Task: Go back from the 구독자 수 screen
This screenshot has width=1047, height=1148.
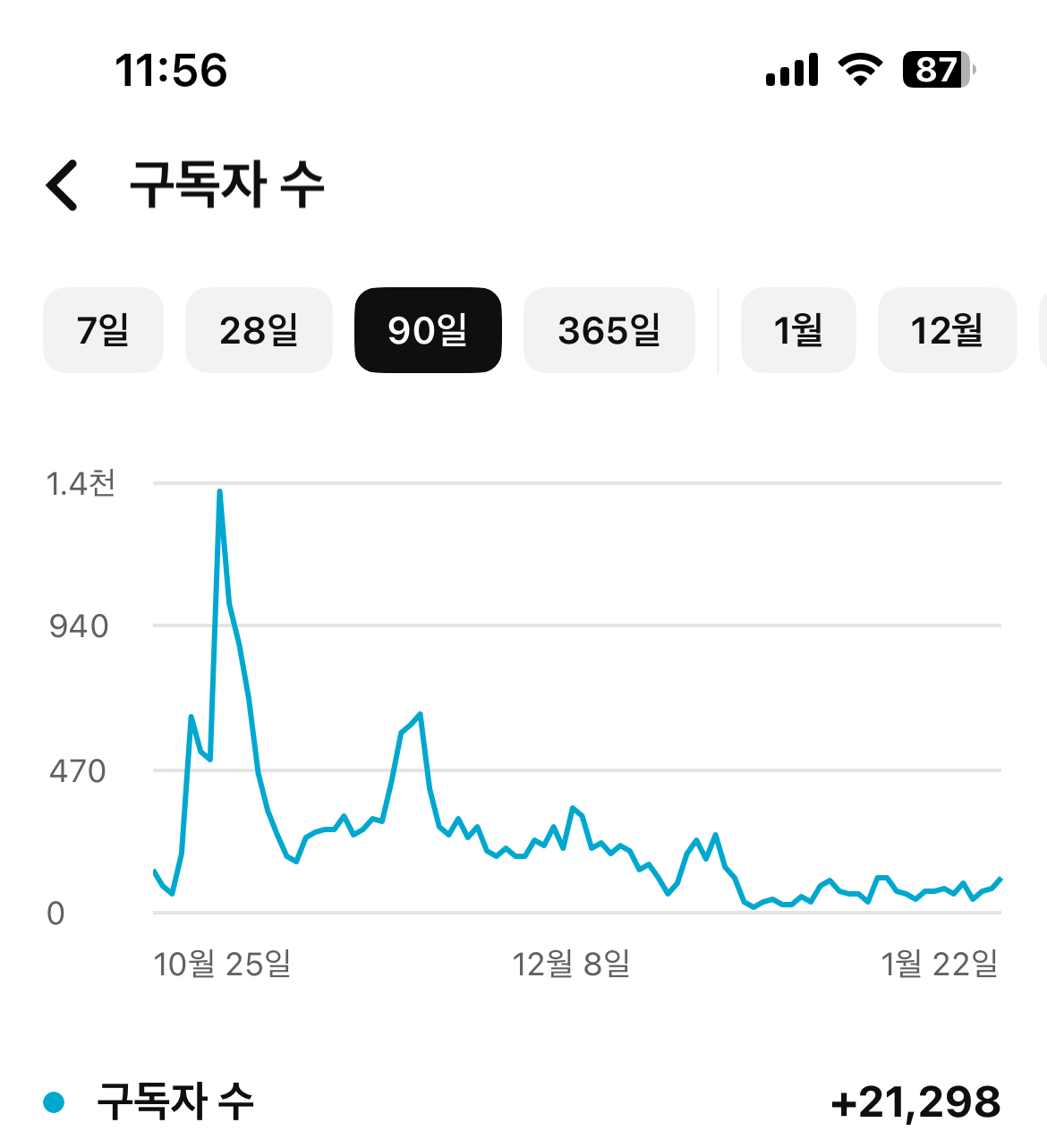Action: [63, 186]
